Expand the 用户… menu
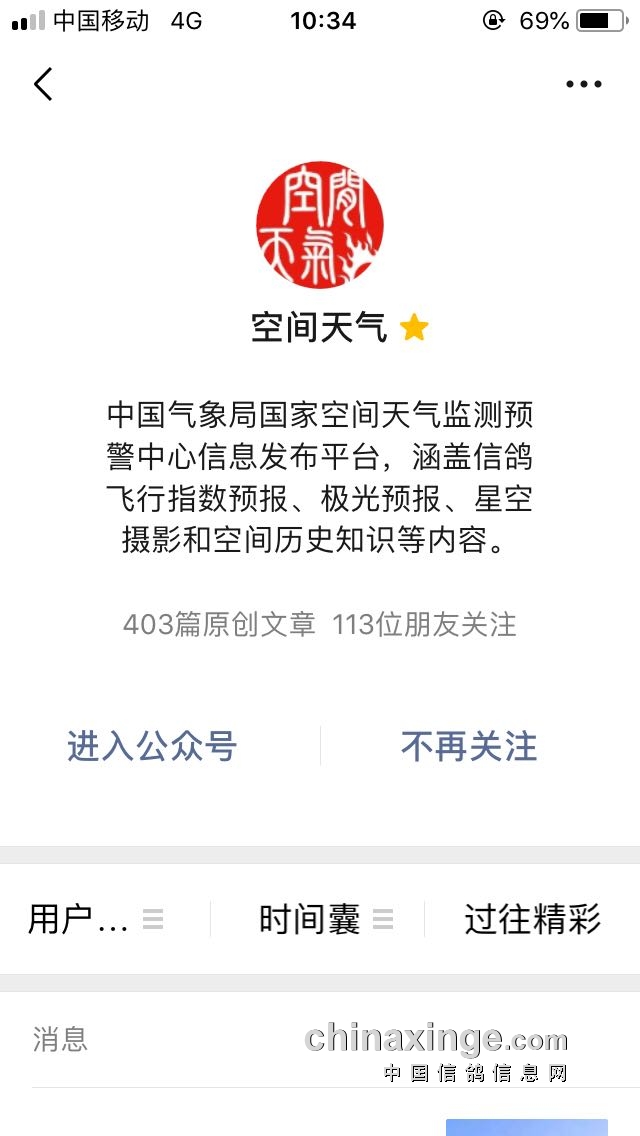 (96, 918)
